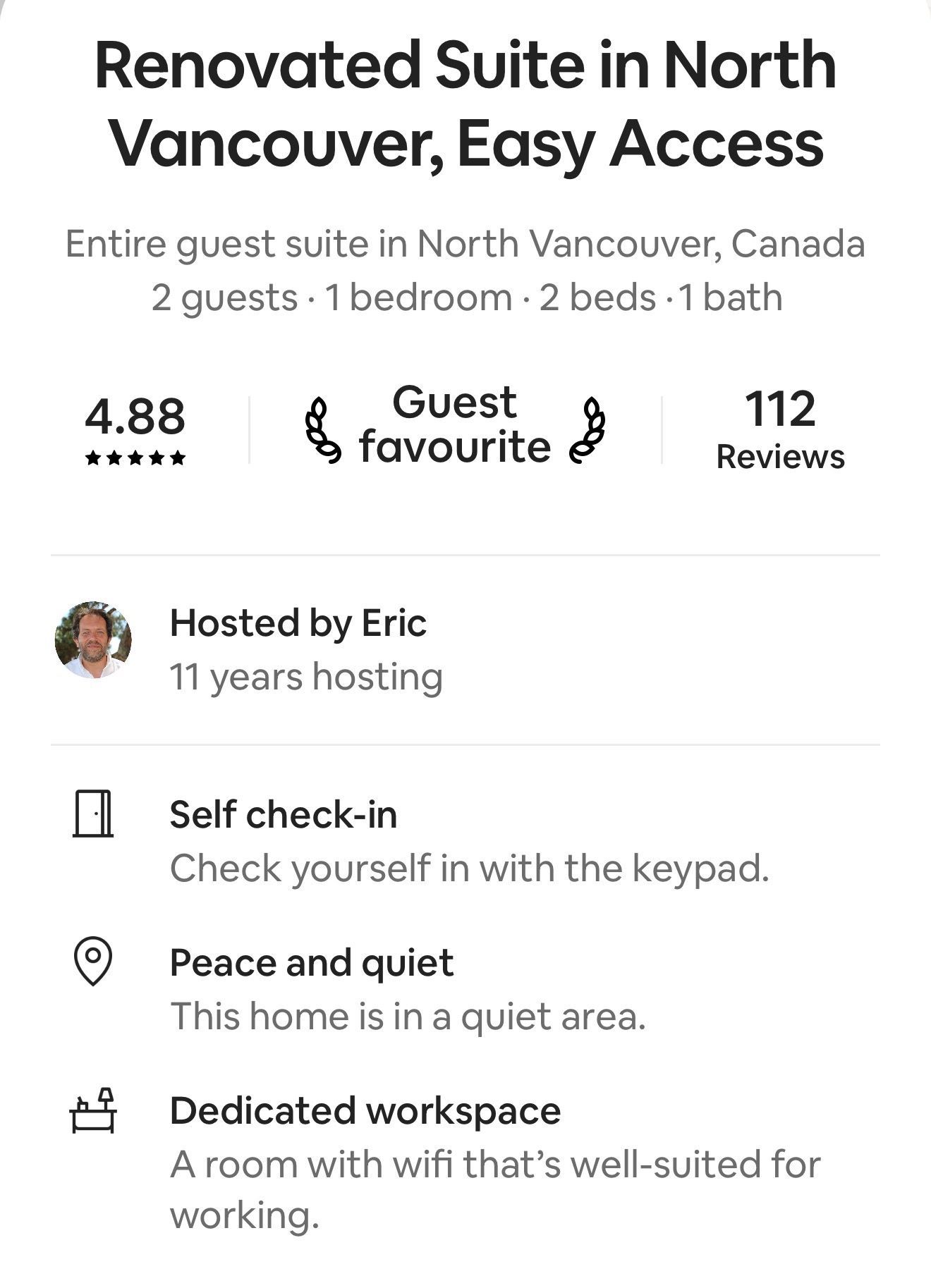
Task: Select the five-star rating icons under 4.88
Action: click(135, 458)
